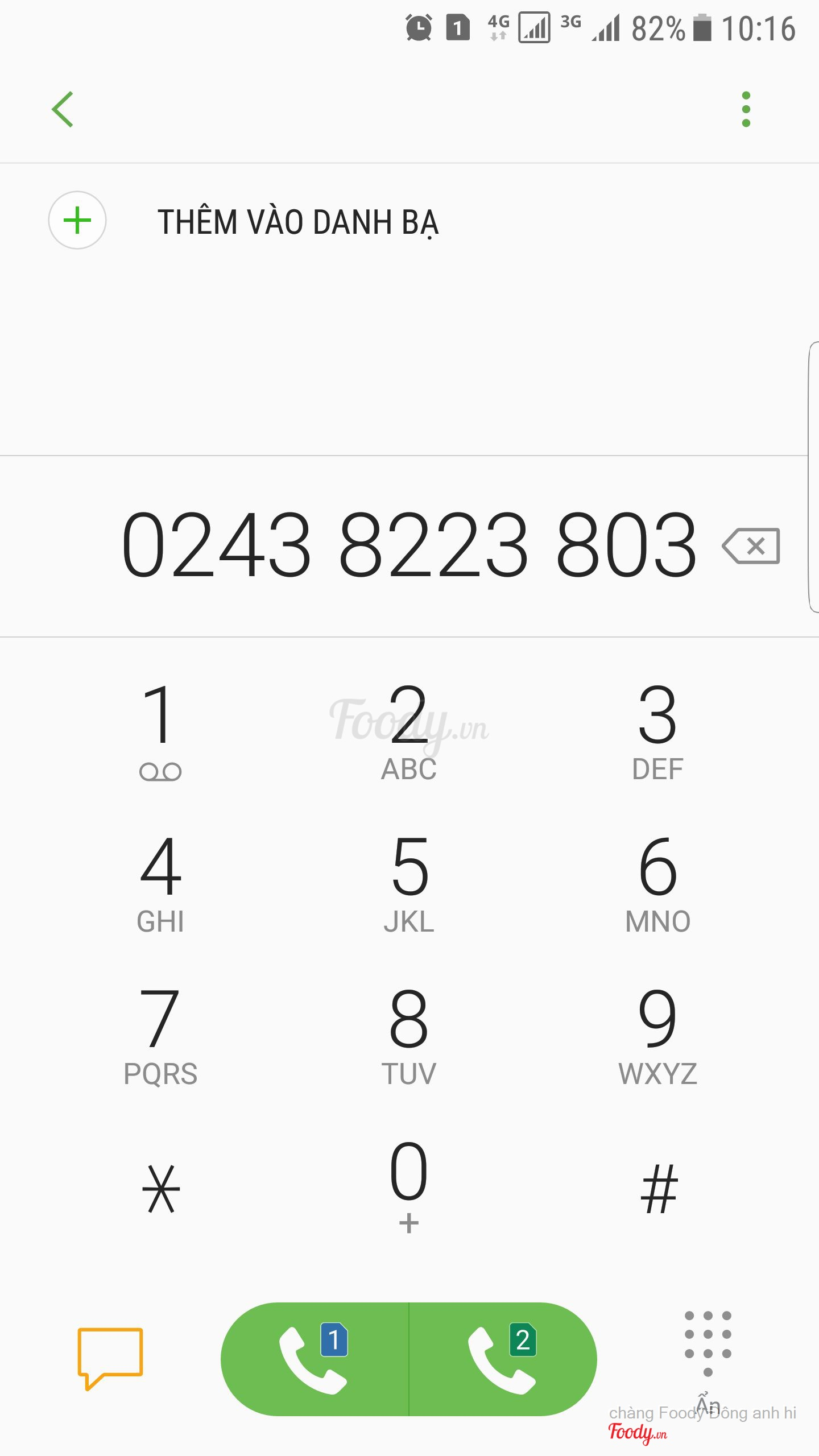Enter digit 5 JKL
The image size is (819, 1456).
409,883
